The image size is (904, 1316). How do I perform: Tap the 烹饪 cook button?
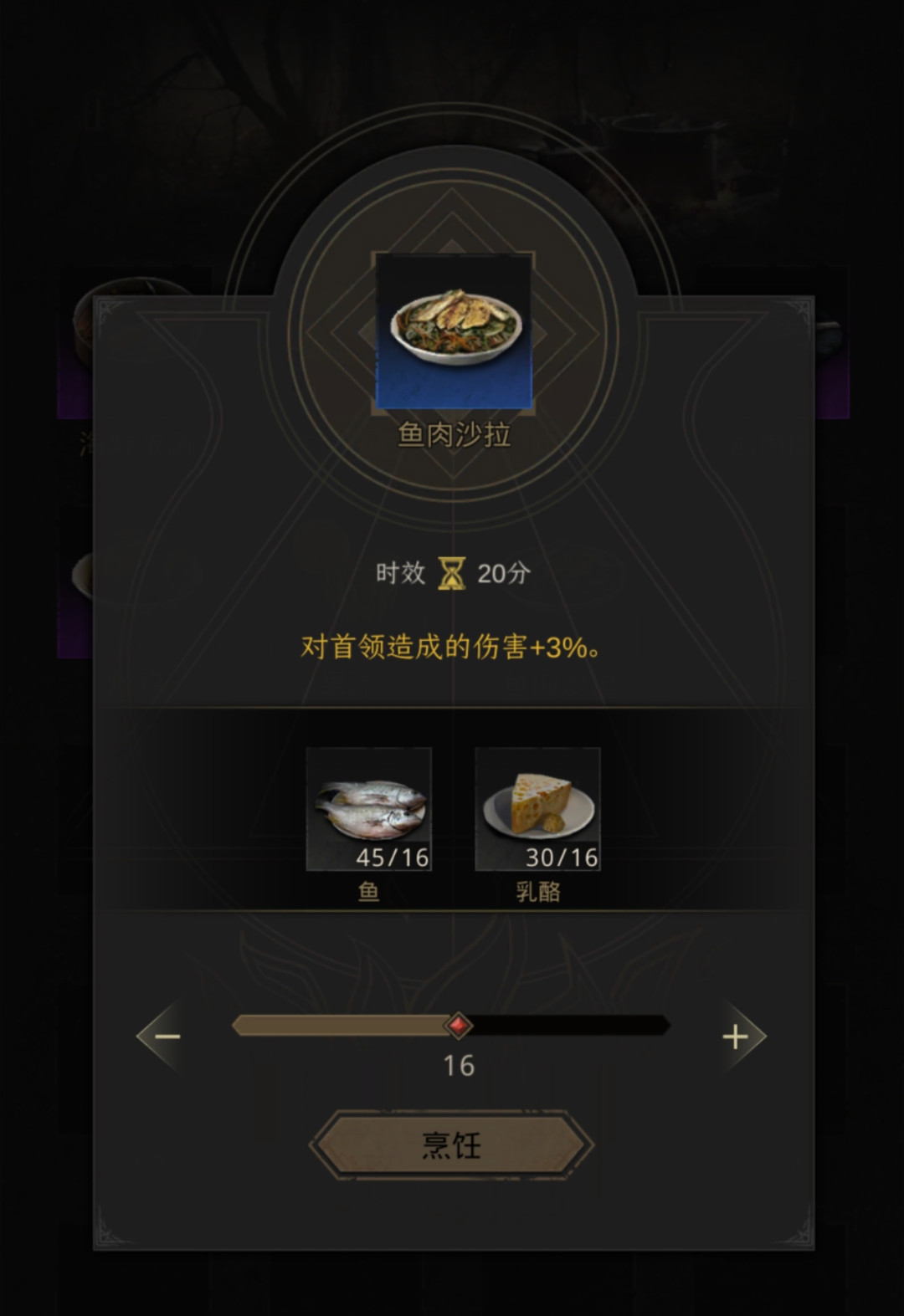(x=452, y=1144)
